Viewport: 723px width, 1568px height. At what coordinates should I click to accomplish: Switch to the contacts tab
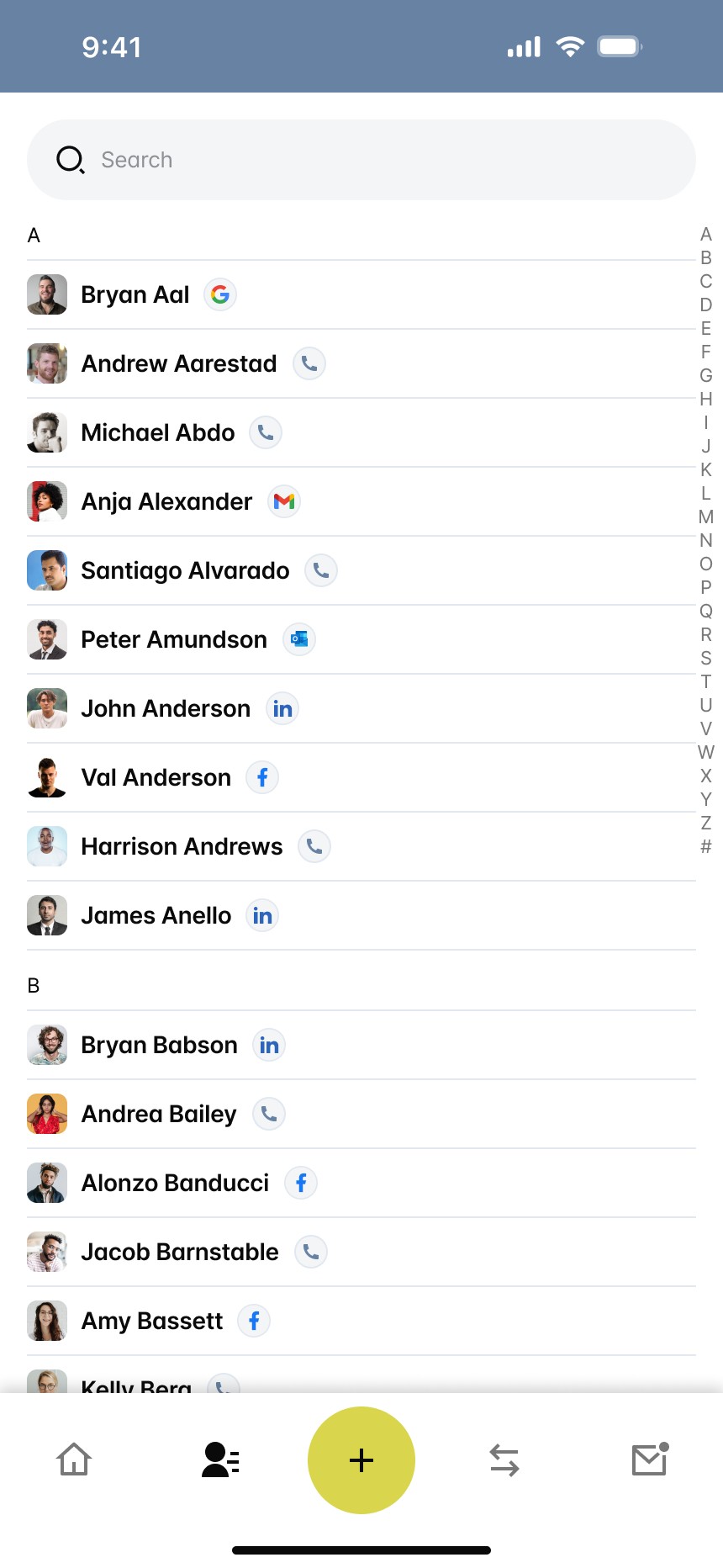pos(220,1459)
